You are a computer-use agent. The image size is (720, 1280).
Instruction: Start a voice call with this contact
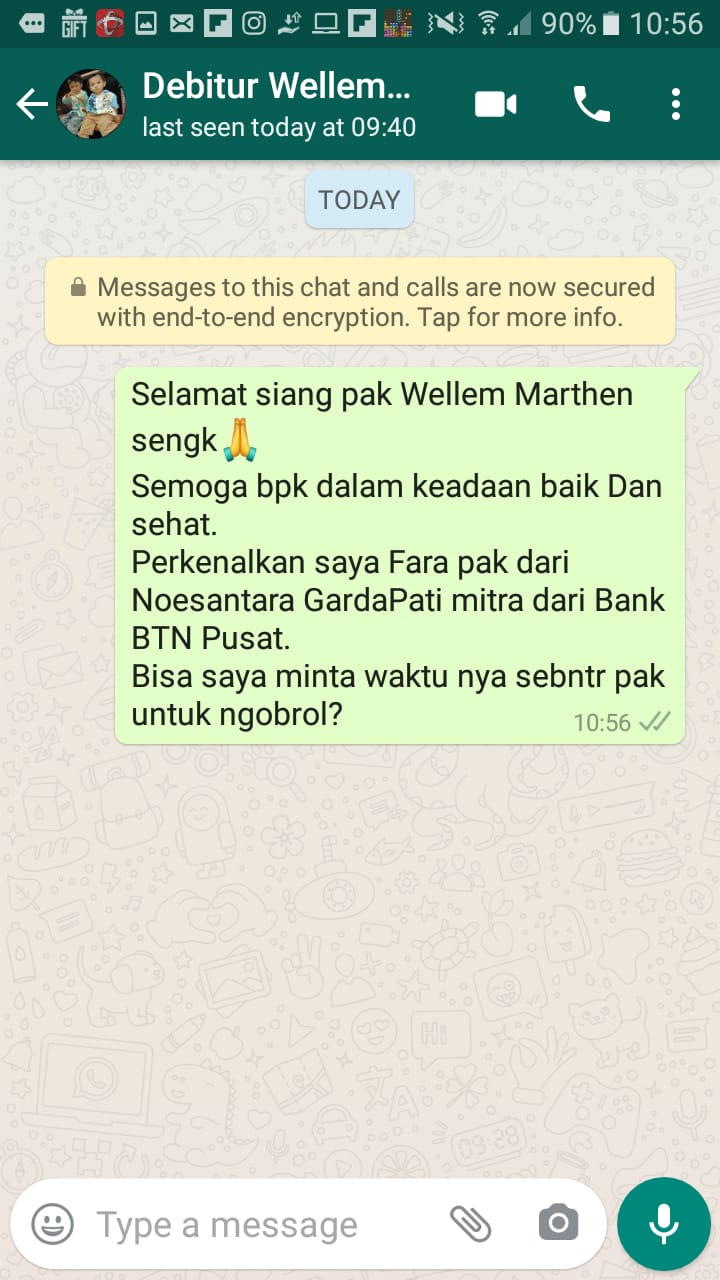tap(591, 104)
